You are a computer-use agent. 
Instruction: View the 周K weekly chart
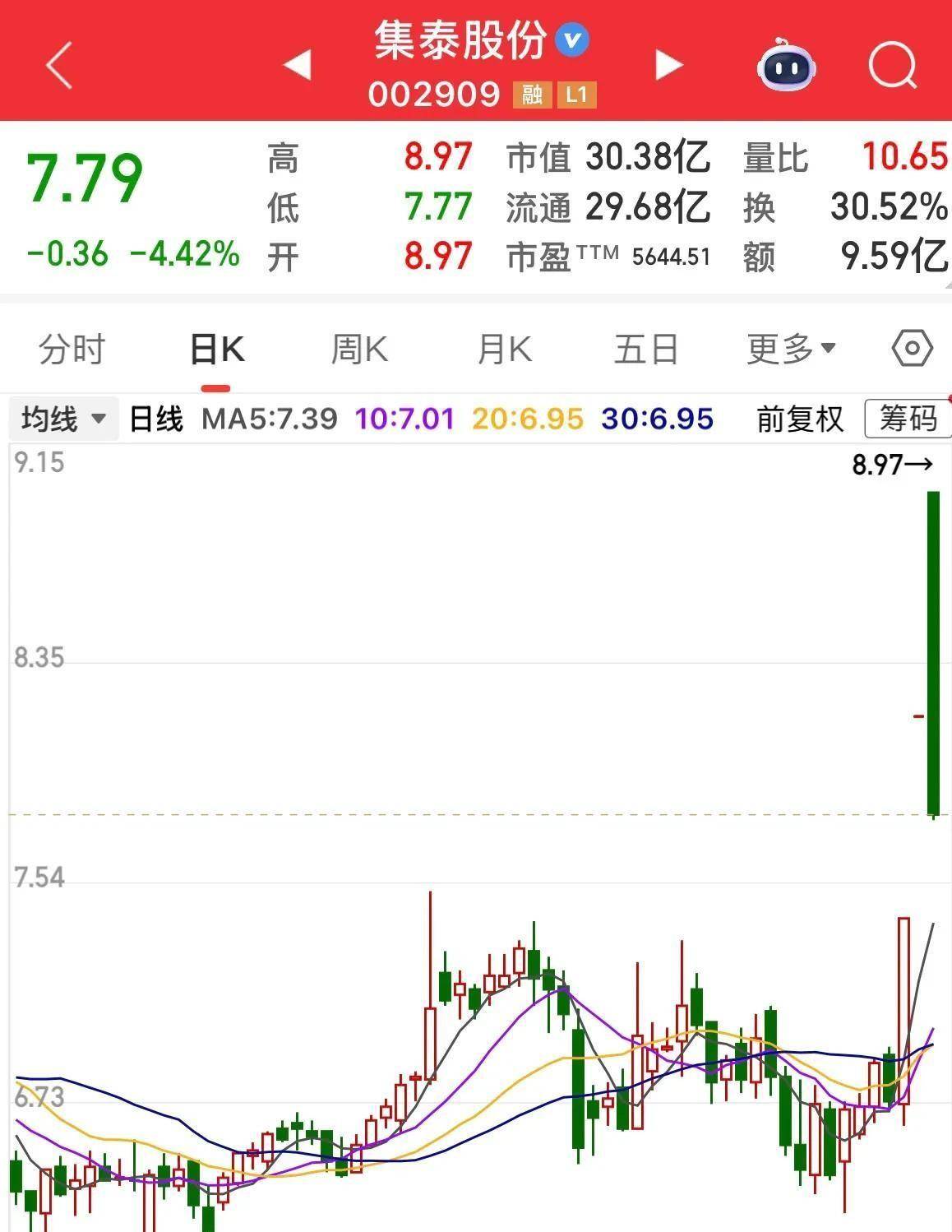[x=359, y=350]
